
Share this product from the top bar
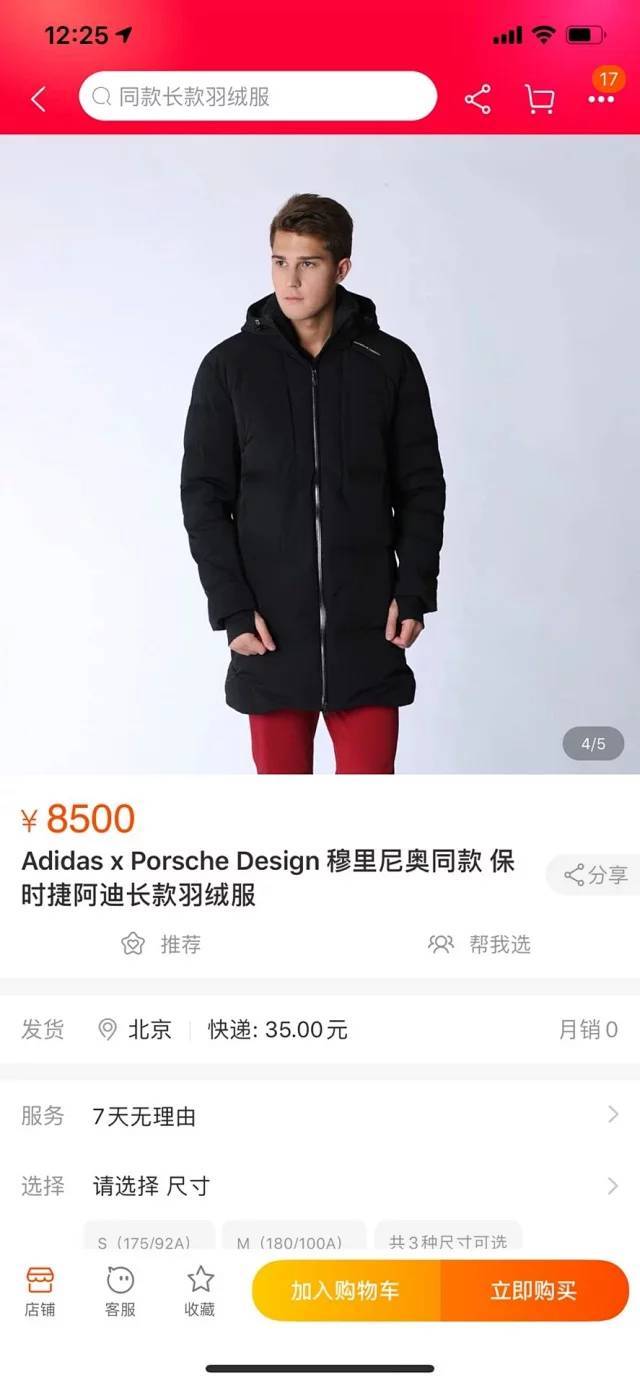point(478,98)
